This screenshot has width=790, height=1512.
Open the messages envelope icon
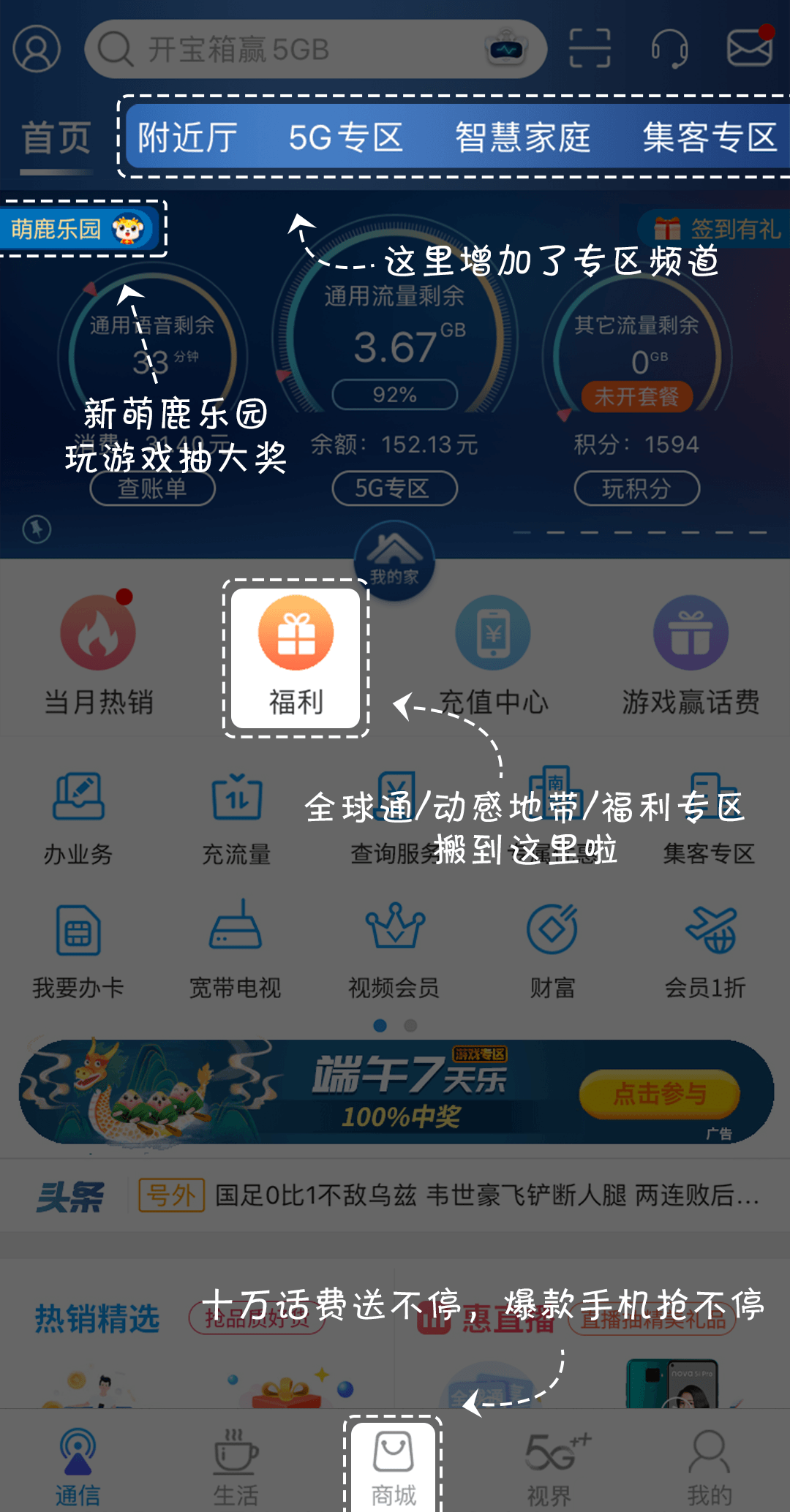(x=749, y=49)
